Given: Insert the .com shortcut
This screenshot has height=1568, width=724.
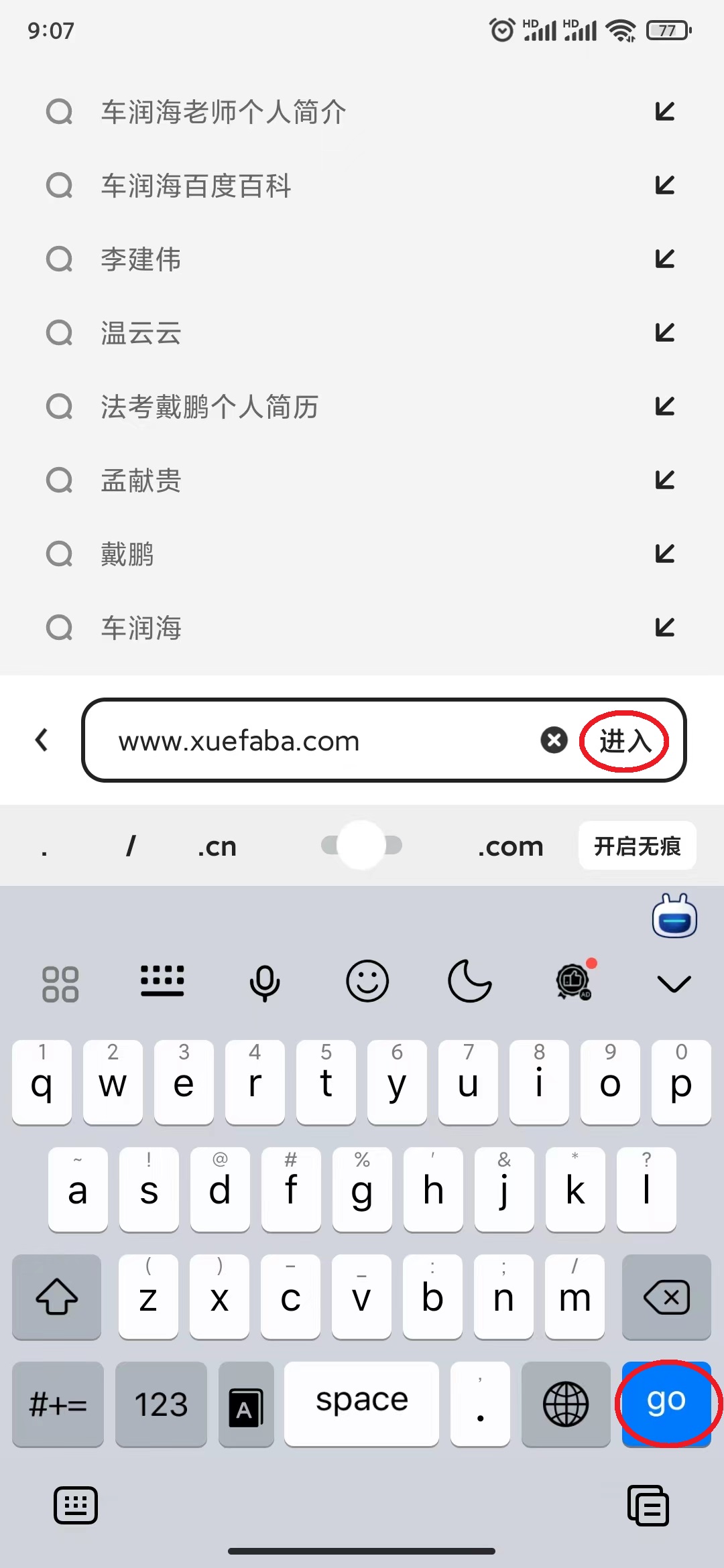Looking at the screenshot, I should pos(510,846).
